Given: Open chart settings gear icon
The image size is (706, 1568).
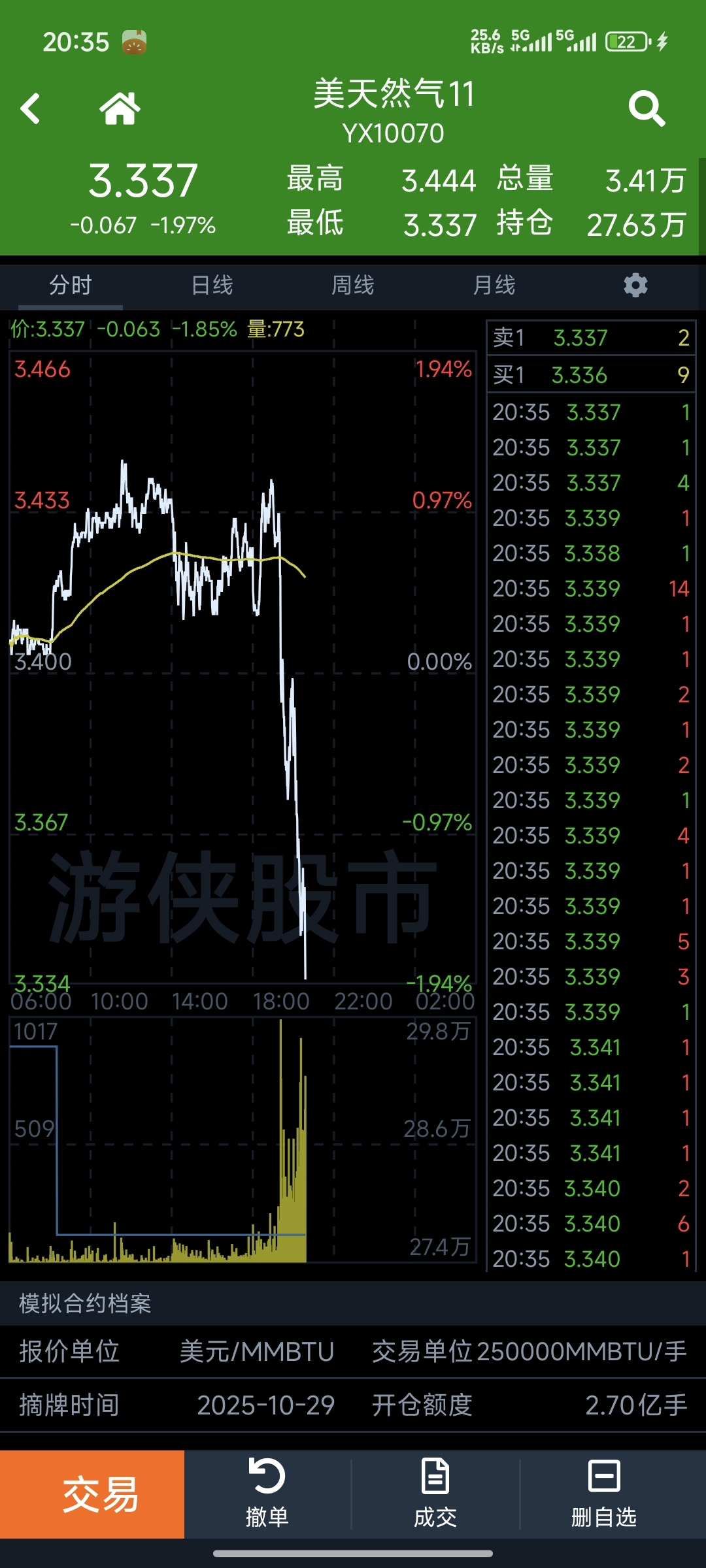Looking at the screenshot, I should pyautogui.click(x=635, y=286).
